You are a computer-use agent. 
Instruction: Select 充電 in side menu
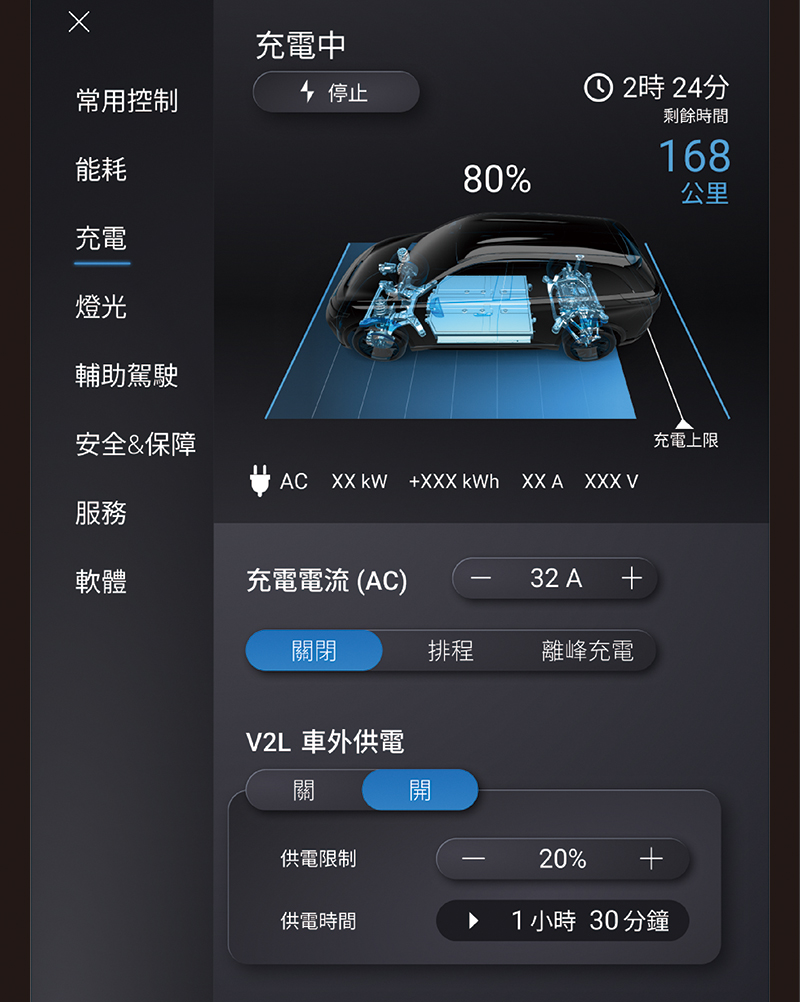[x=101, y=239]
